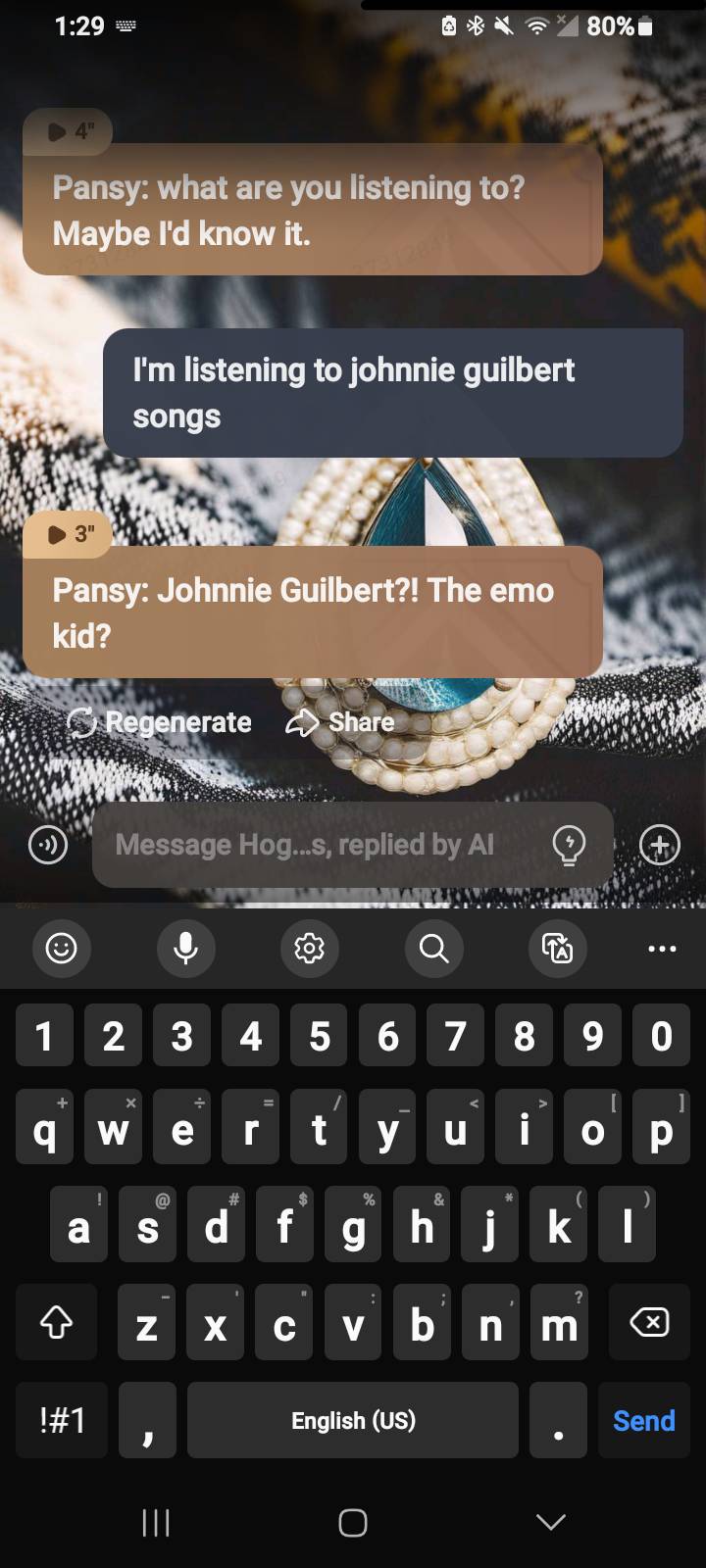Image resolution: width=706 pixels, height=1568 pixels.
Task: Tap the voice input icon beside the message box
Action: [x=48, y=845]
